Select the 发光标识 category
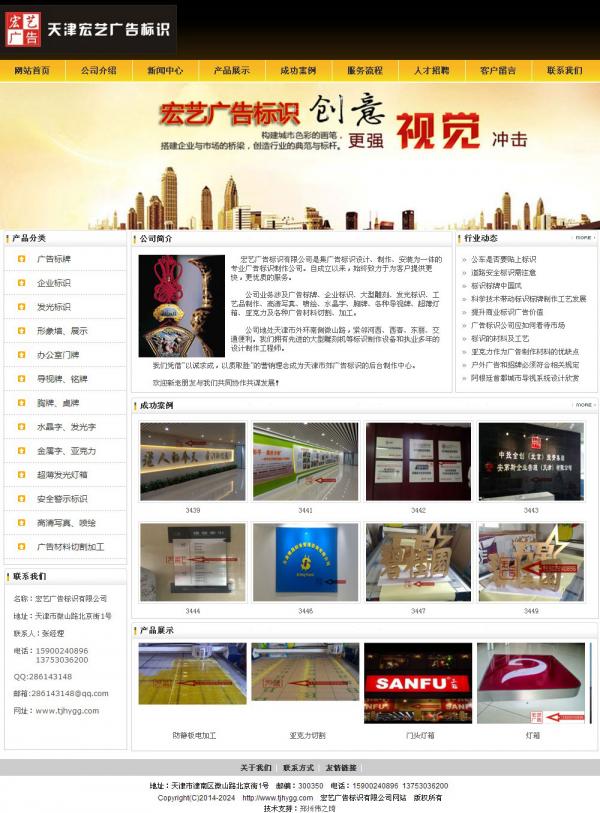 click(54, 307)
